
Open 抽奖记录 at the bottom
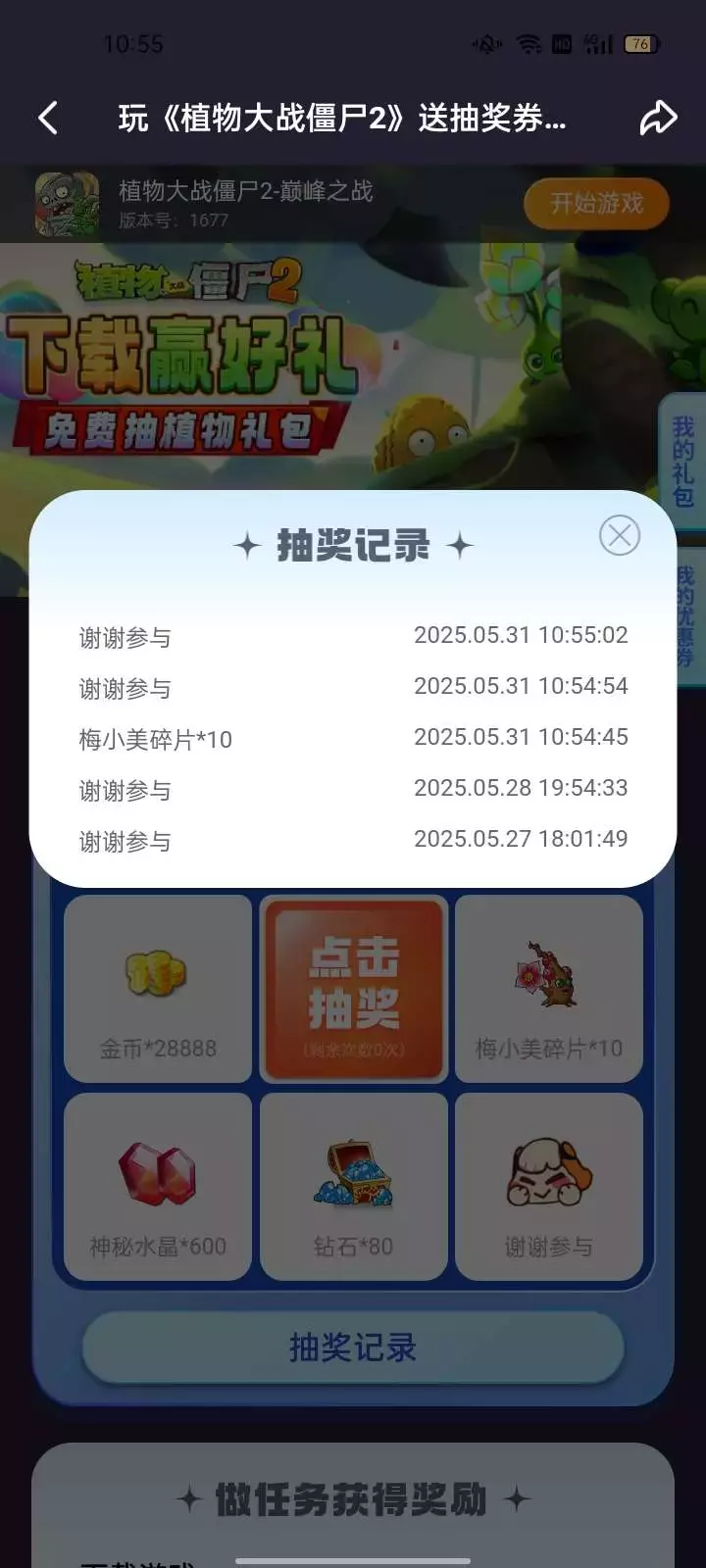353,1347
